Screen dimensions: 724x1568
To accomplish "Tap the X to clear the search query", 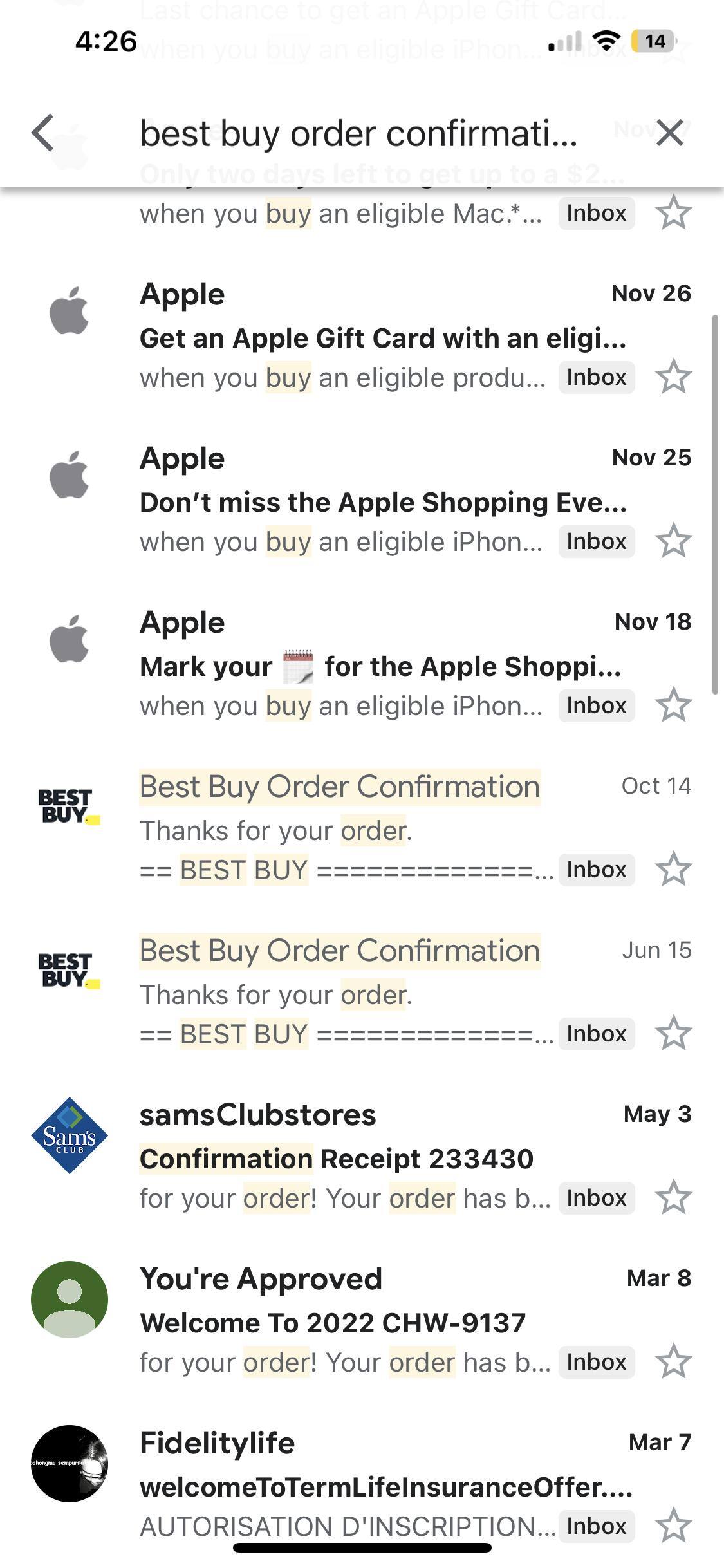I will (x=670, y=135).
